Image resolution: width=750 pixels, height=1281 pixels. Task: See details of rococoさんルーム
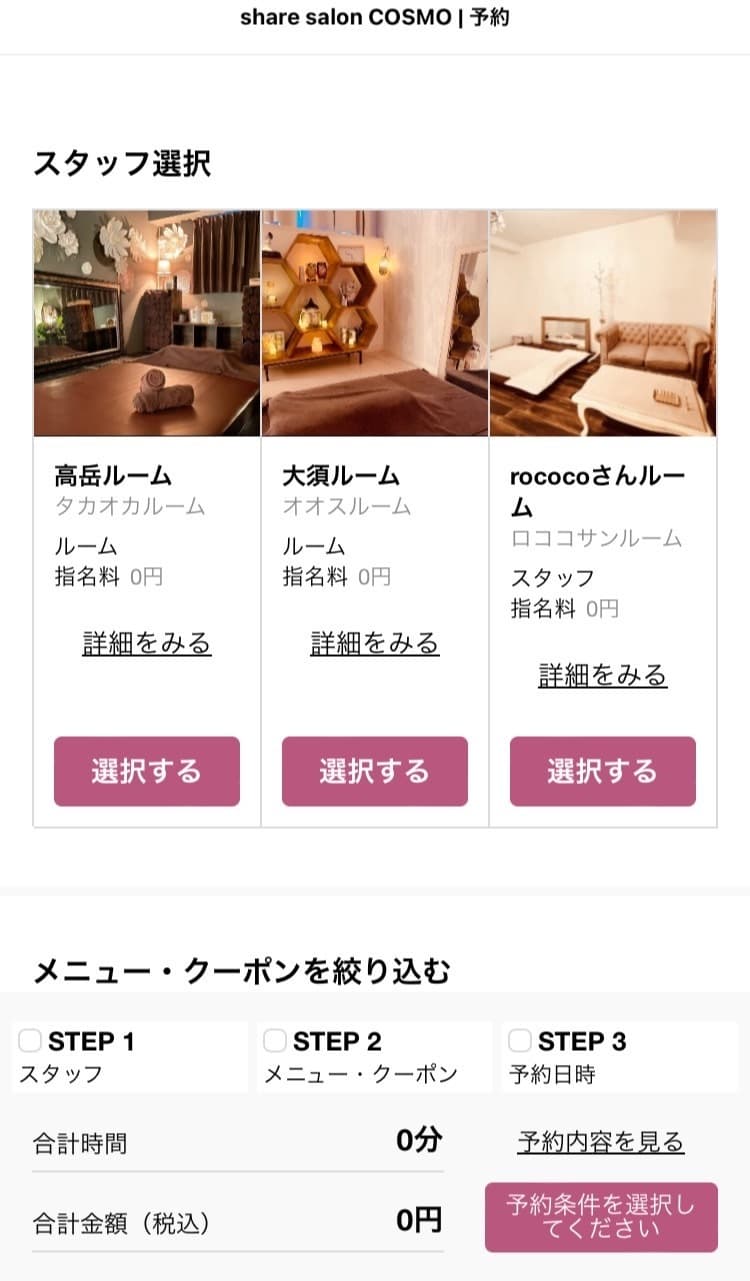[602, 675]
